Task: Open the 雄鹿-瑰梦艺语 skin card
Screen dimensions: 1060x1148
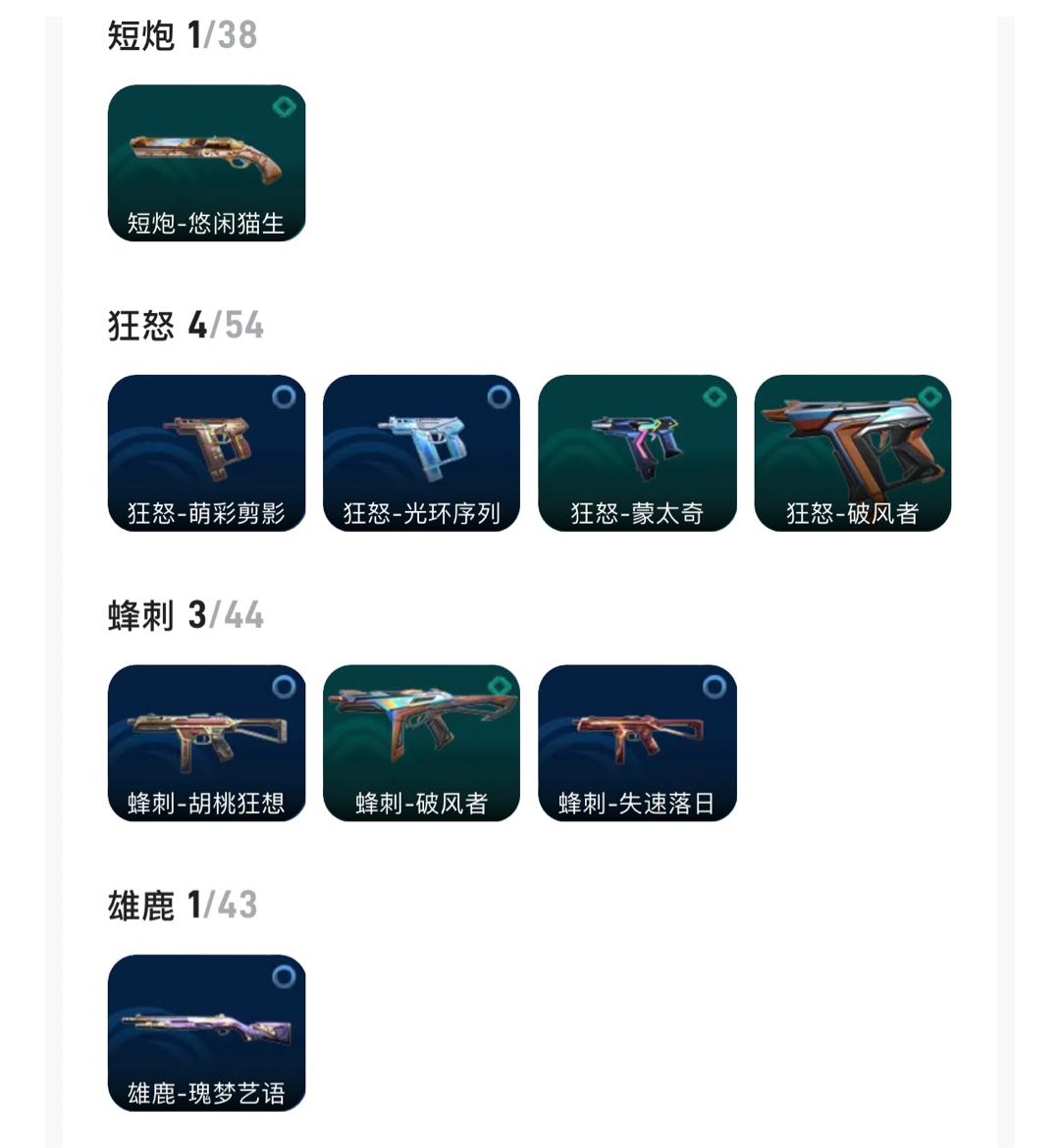Action: point(206,1032)
